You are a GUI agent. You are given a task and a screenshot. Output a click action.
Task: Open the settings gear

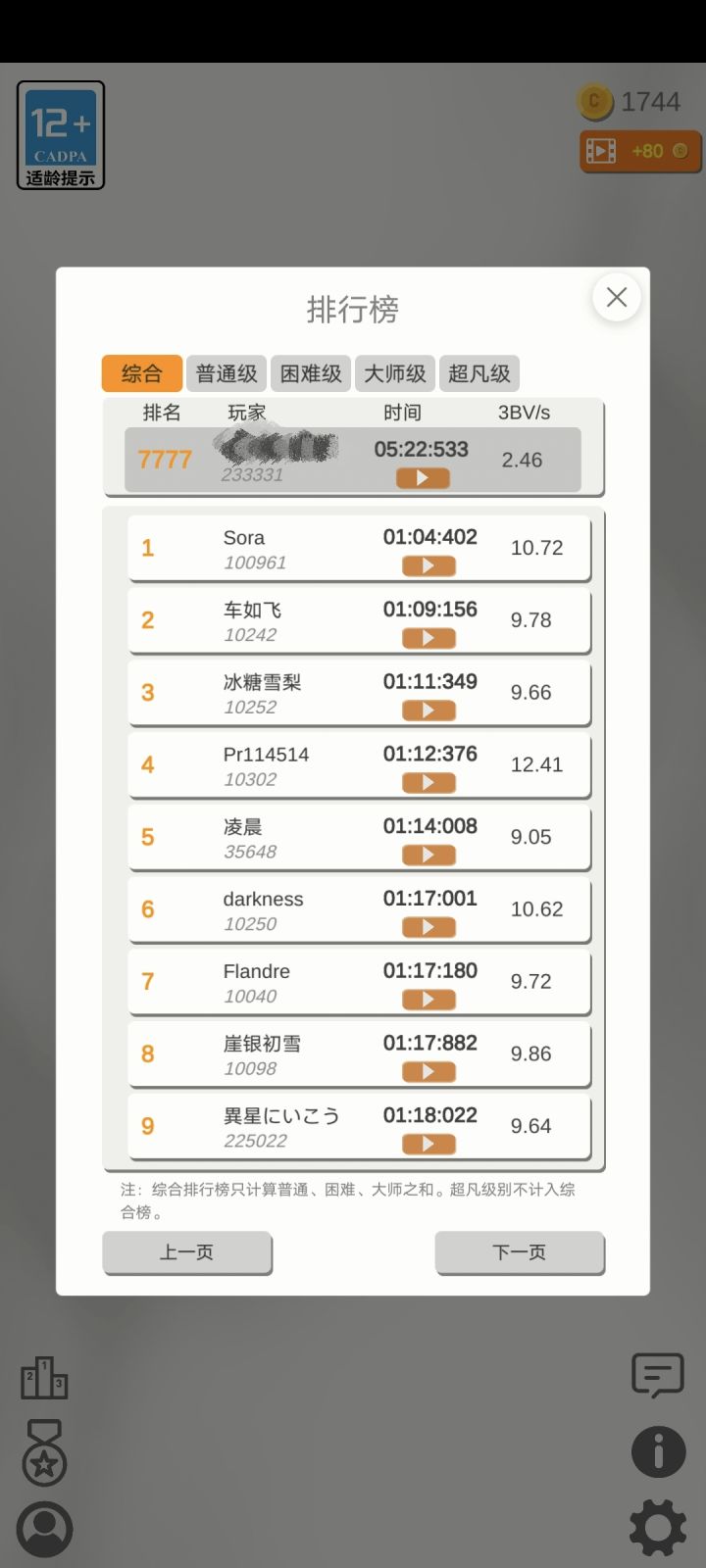[658, 1527]
